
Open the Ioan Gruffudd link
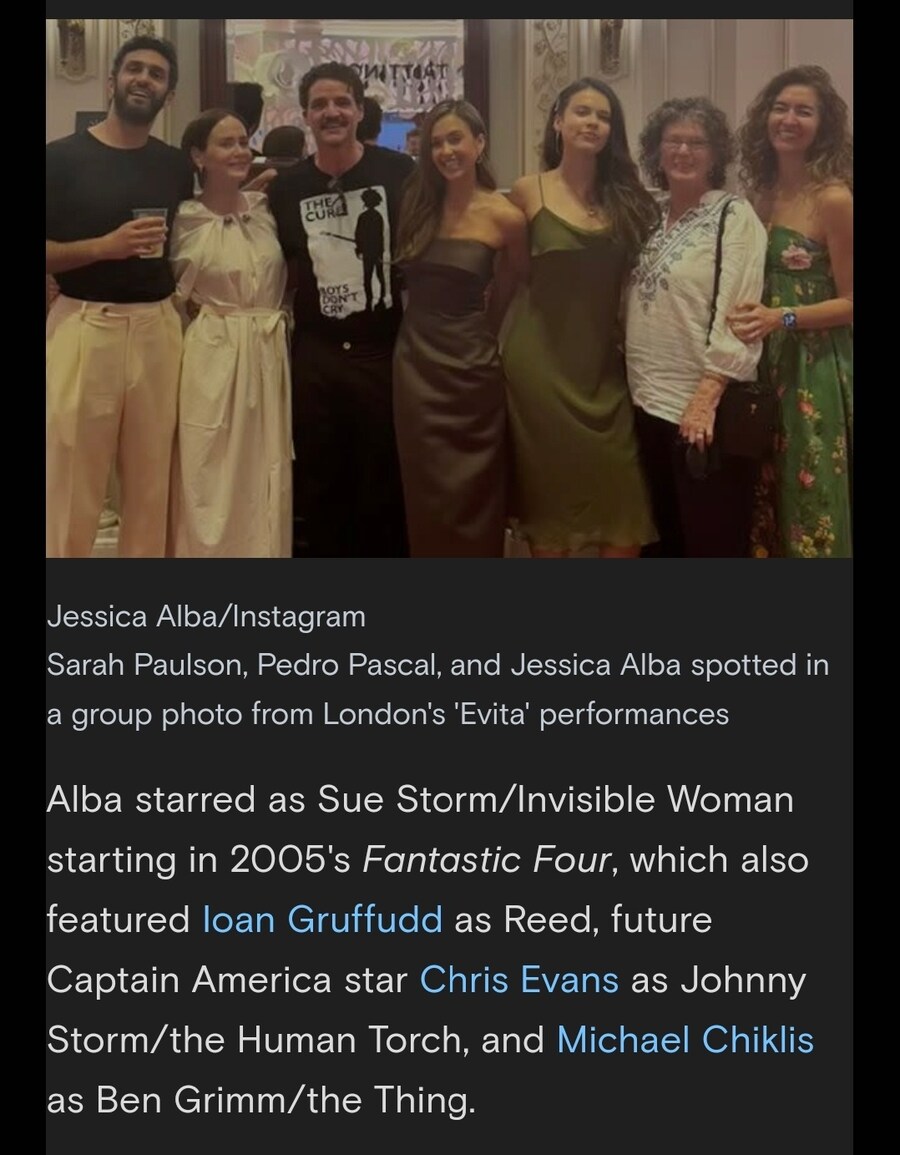click(x=322, y=920)
